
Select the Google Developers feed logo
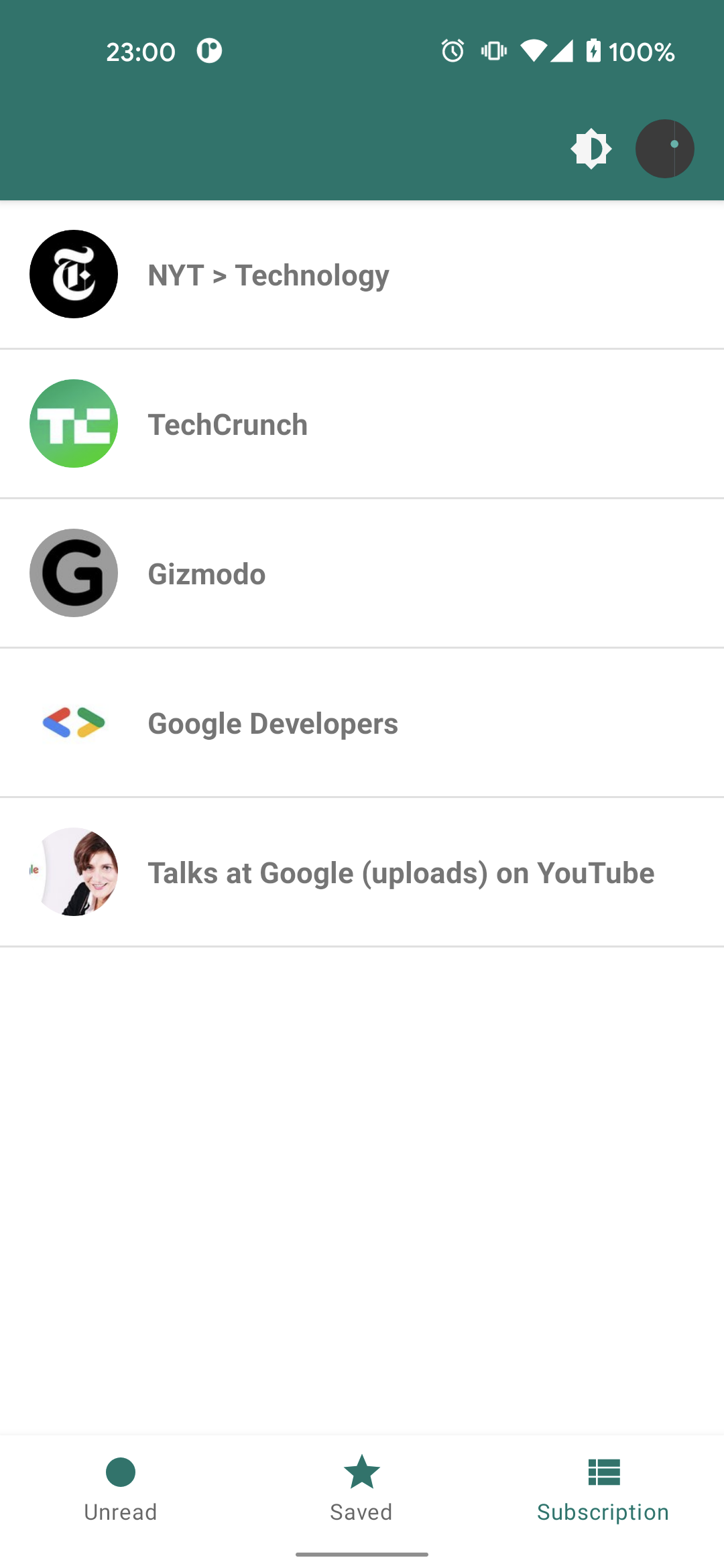point(74,722)
